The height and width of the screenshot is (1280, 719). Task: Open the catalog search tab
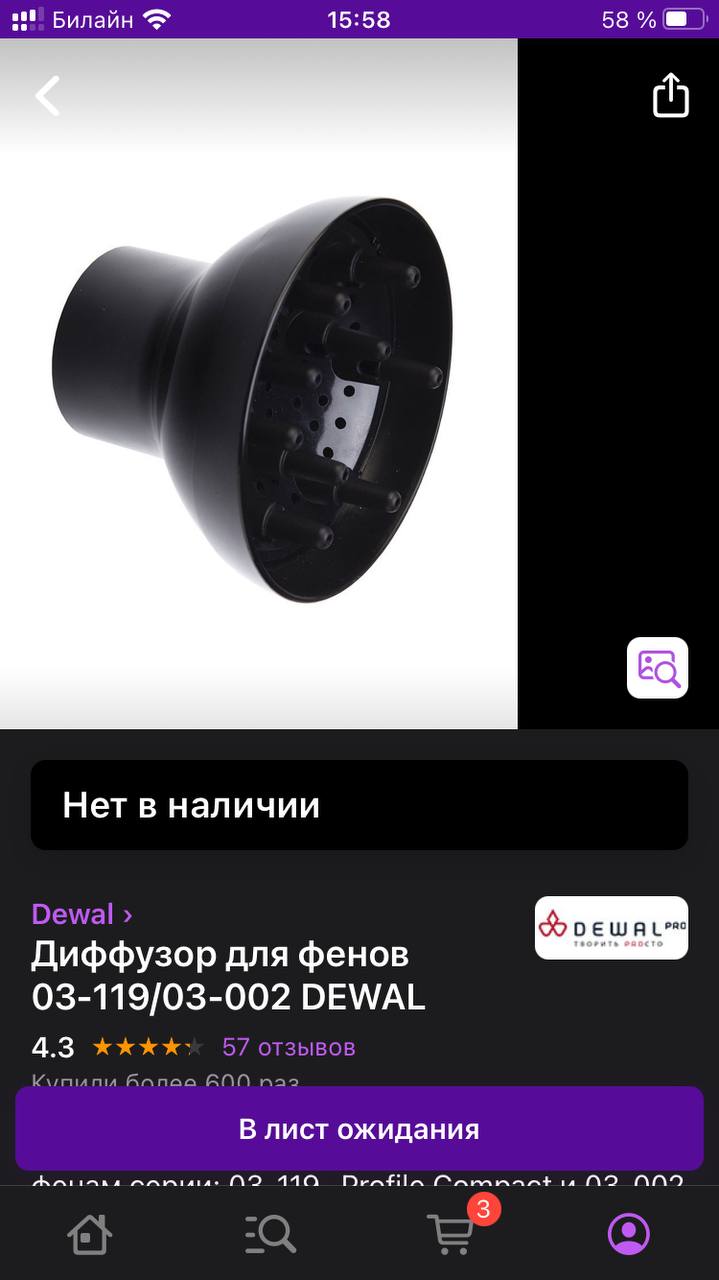click(270, 1234)
